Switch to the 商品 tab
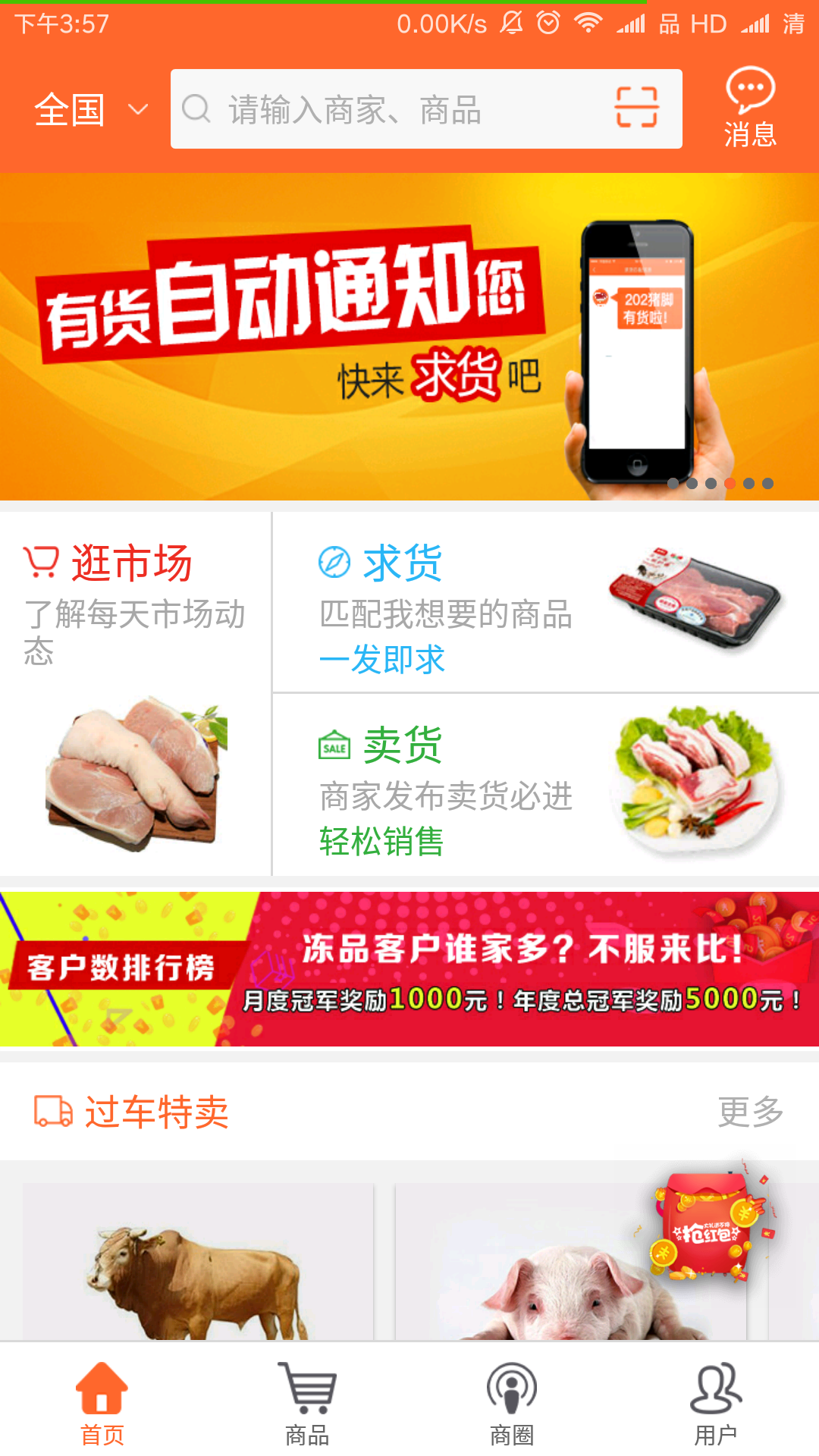The width and height of the screenshot is (819, 1456). coord(307,1401)
